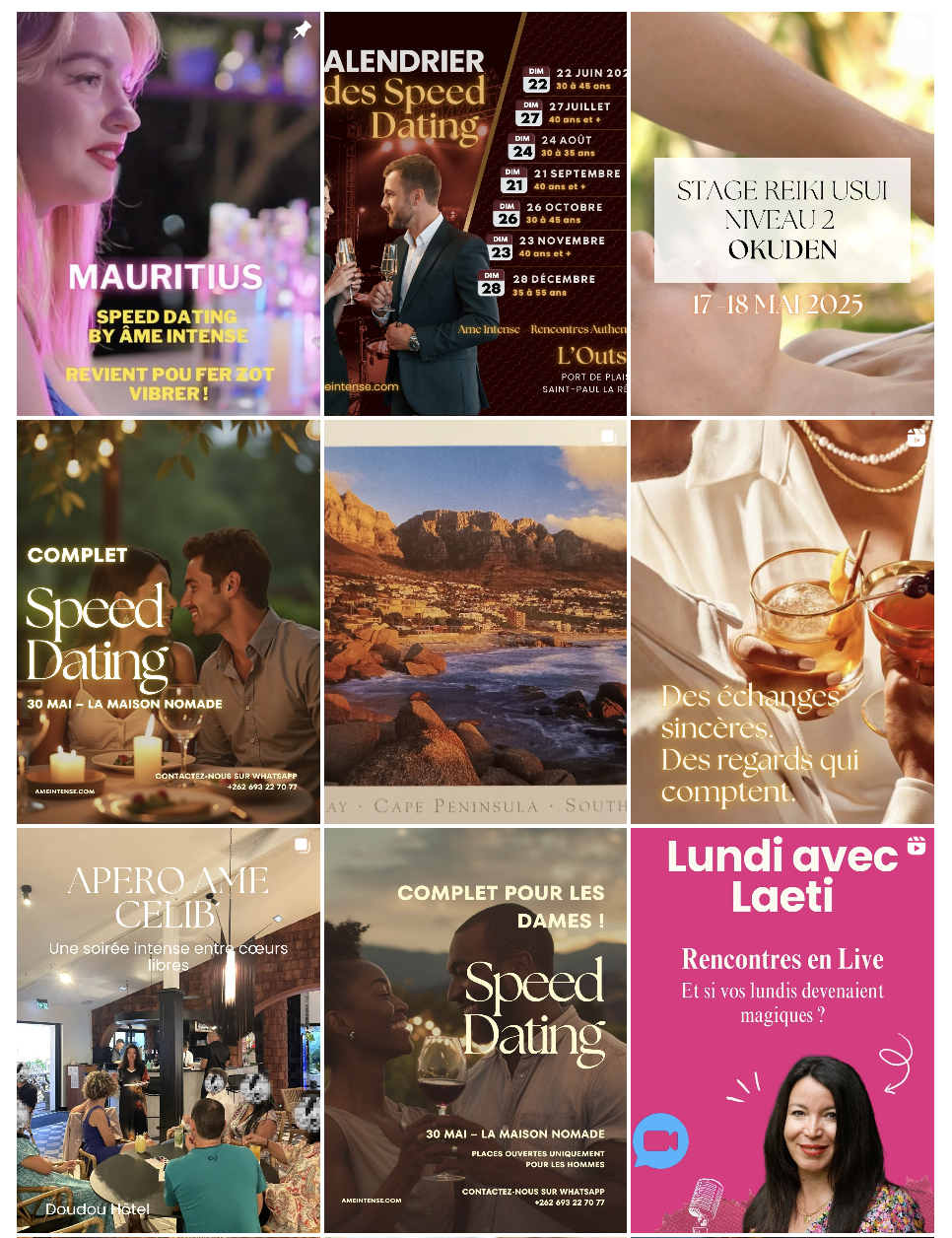The image size is (952, 1238).
Task: View the Stage Reiki Usui Okuden post
Action: point(782,214)
